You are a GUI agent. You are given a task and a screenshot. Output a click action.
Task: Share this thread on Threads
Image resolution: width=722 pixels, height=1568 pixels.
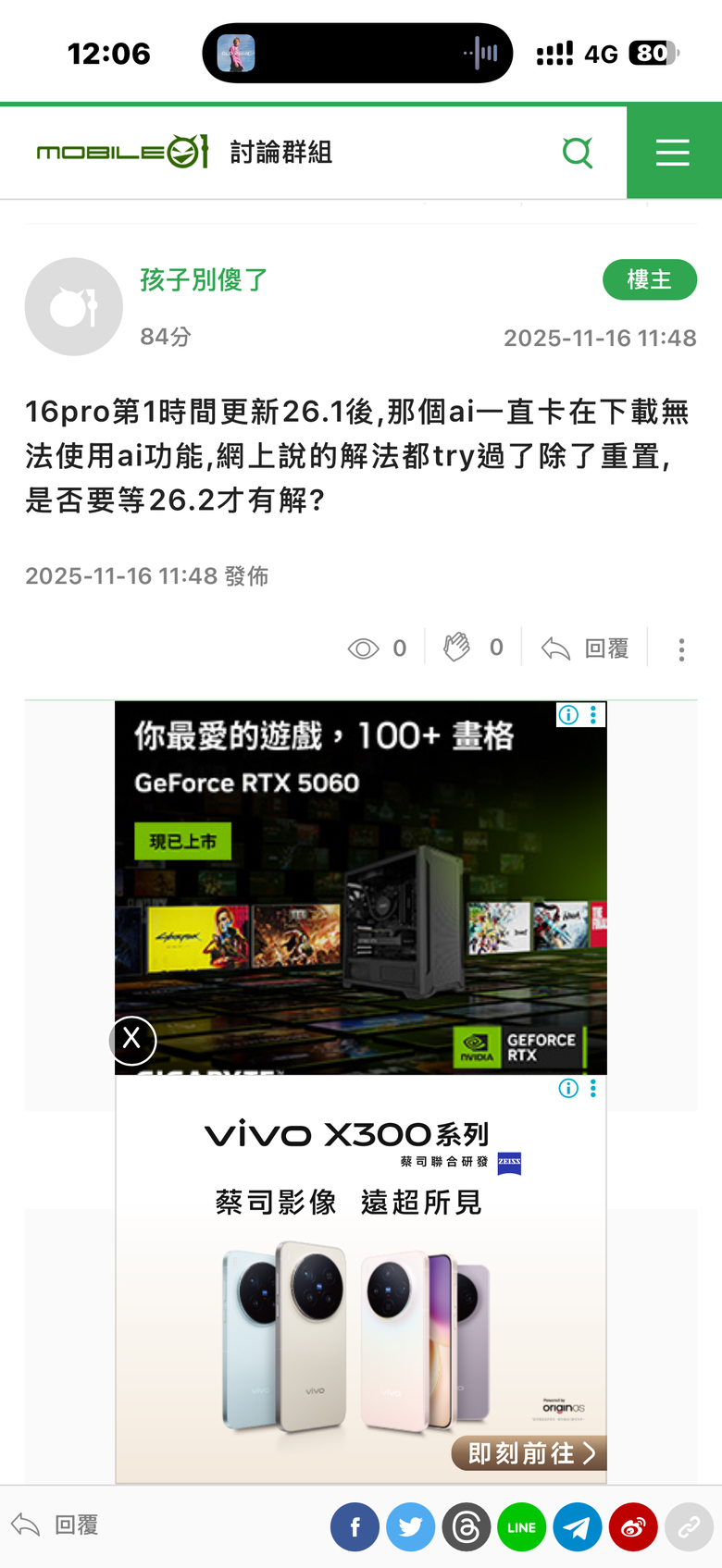click(466, 1526)
